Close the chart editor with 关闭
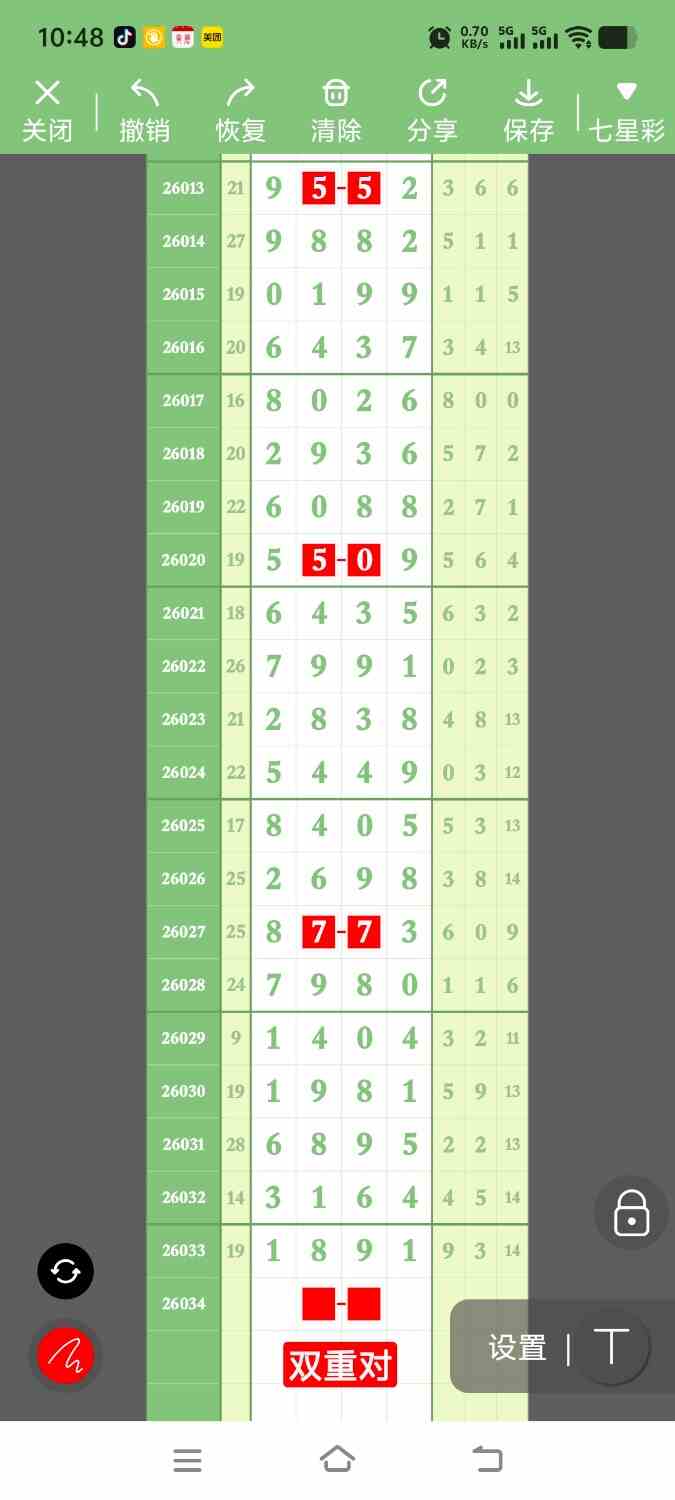This screenshot has height=1500, width=675. [47, 111]
